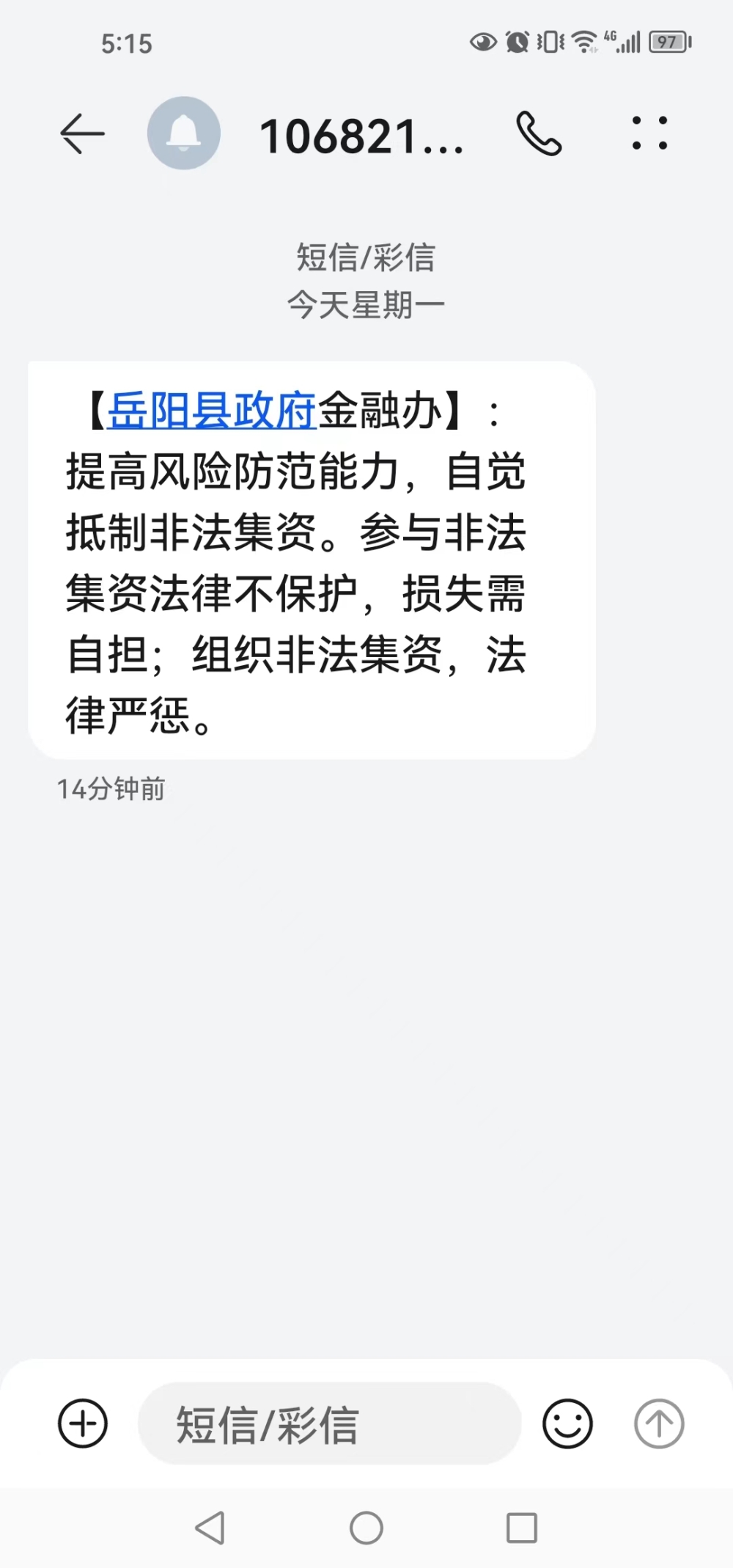Open the underlined 岳阳县政府 link

pos(212,411)
